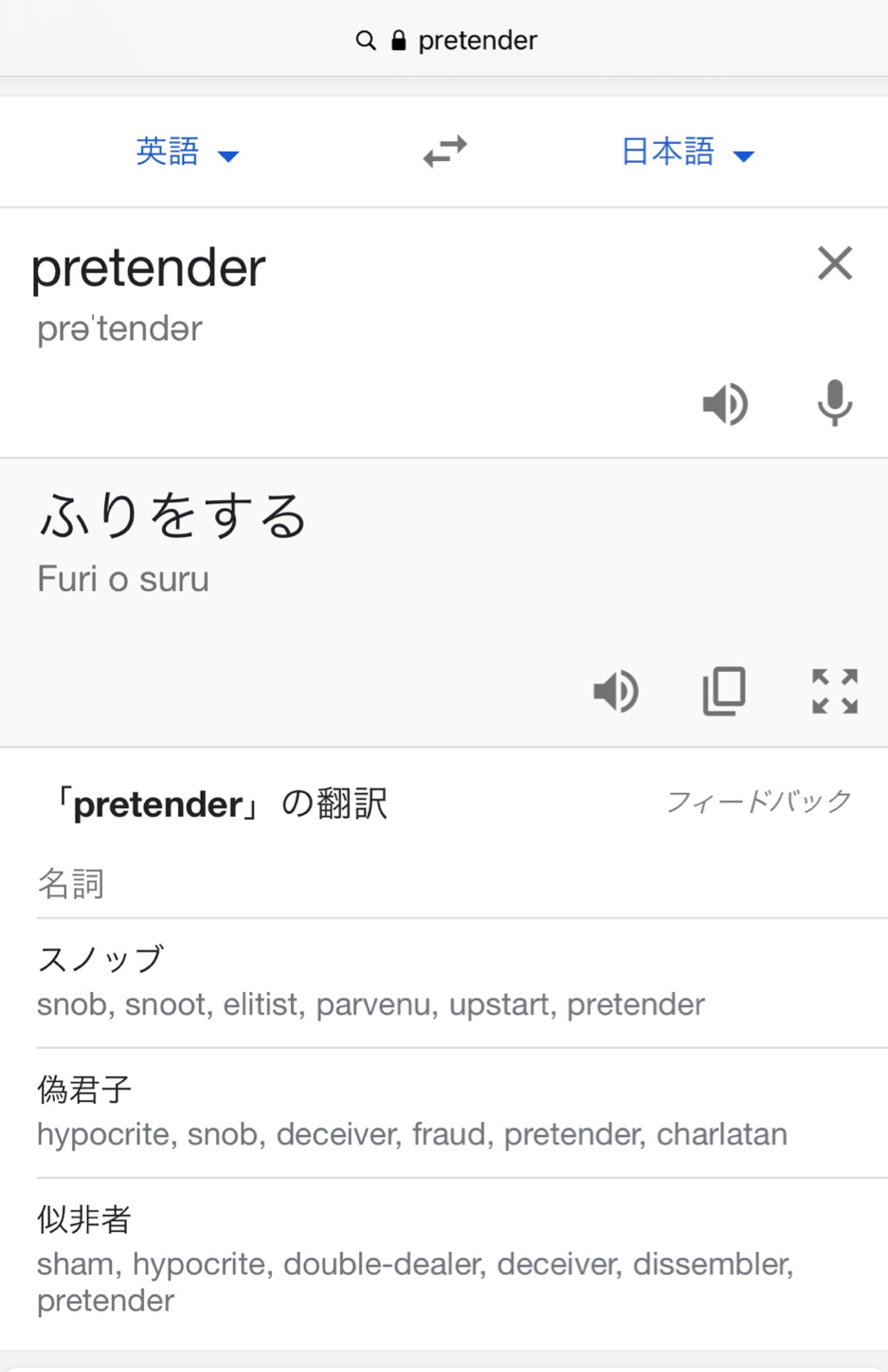The height and width of the screenshot is (1372, 888).
Task: Start voice input with the microphone
Action: 834,404
